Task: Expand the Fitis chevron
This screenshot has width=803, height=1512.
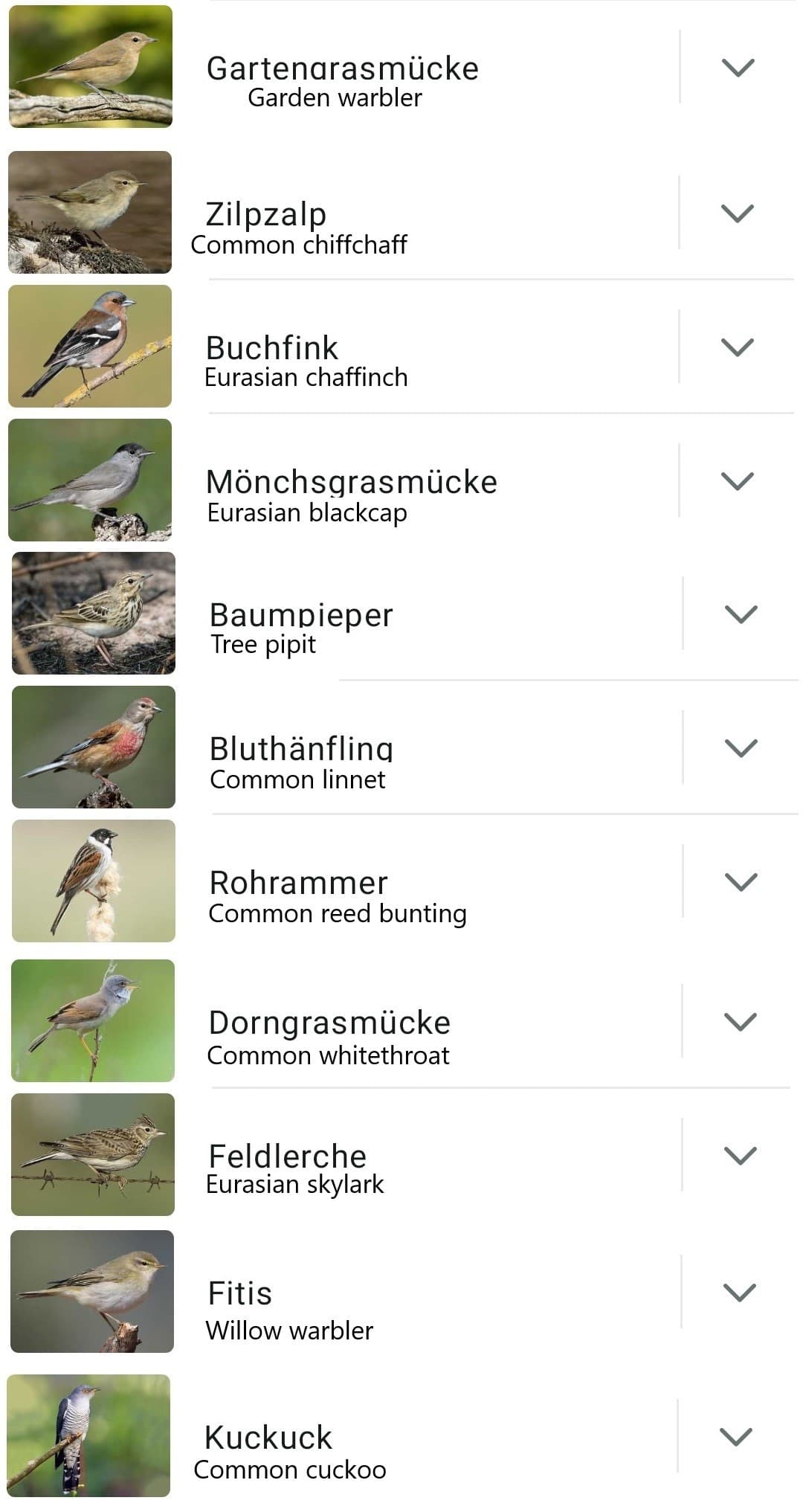Action: (x=739, y=1293)
